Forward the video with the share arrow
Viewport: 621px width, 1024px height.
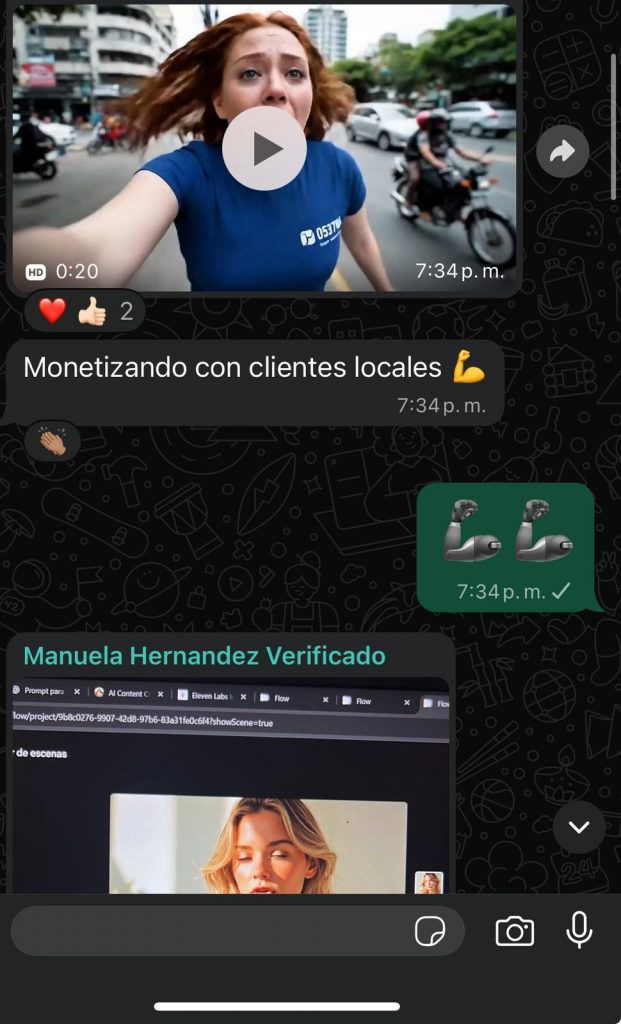(562, 152)
